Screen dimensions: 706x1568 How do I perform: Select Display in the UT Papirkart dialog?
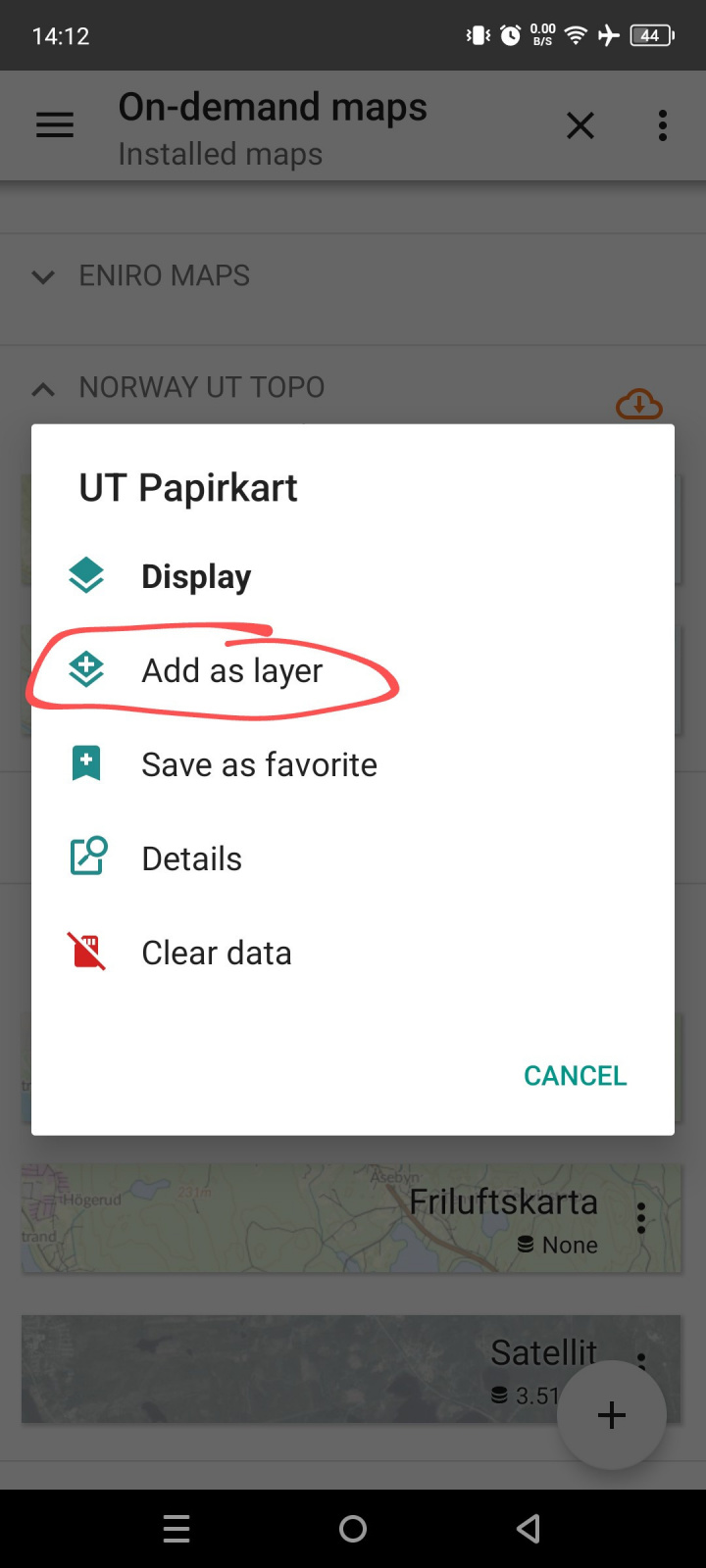coord(196,576)
